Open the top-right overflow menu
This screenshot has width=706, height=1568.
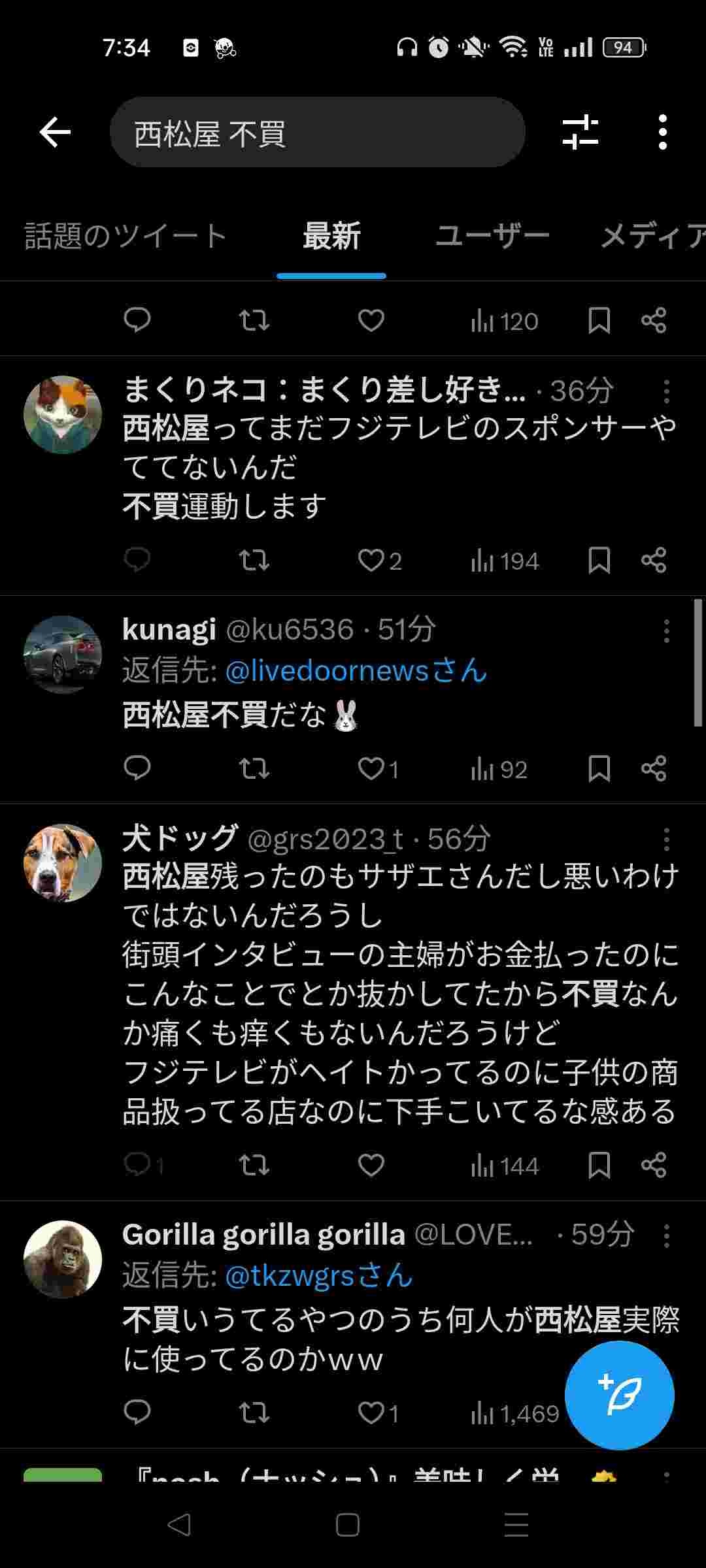[x=663, y=133]
